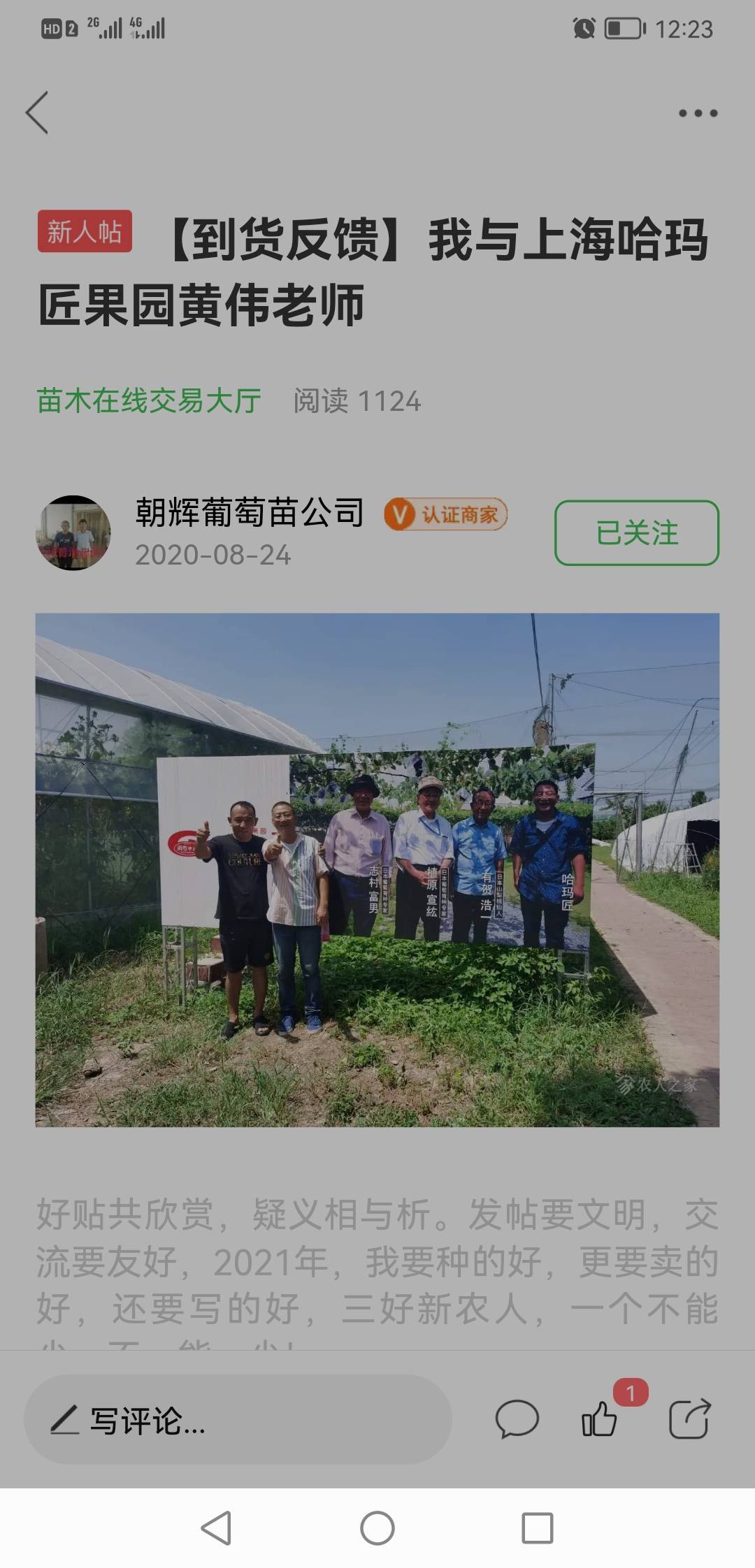Open the post photo in full view
This screenshot has height=1568, width=755.
coord(377,869)
